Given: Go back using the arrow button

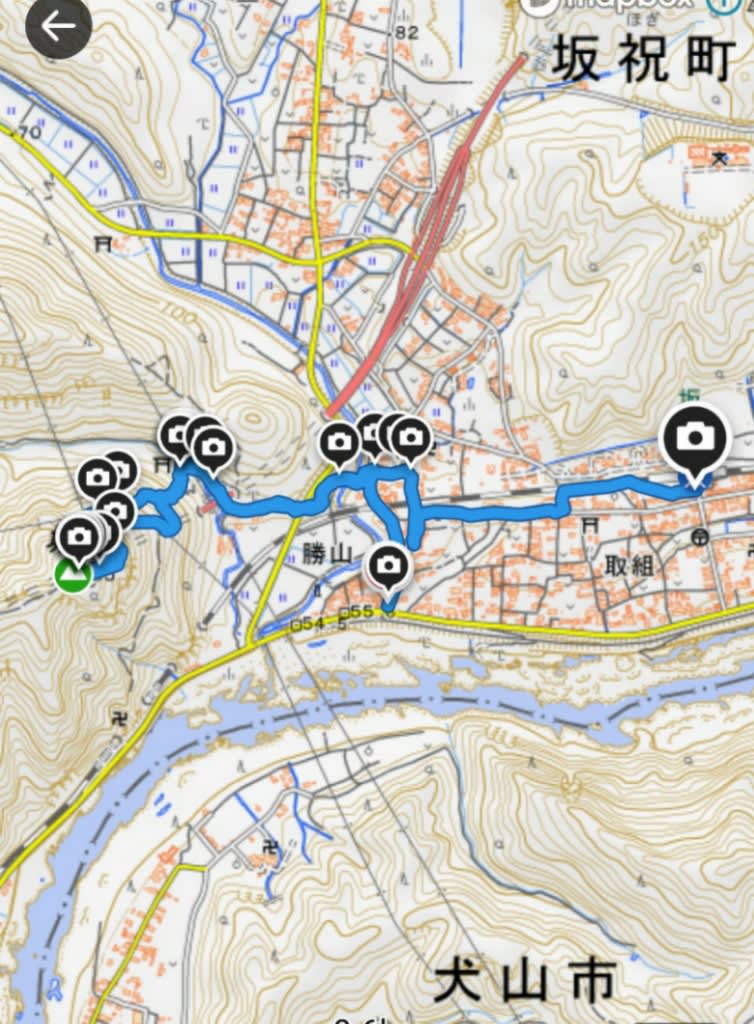Looking at the screenshot, I should pos(58,26).
